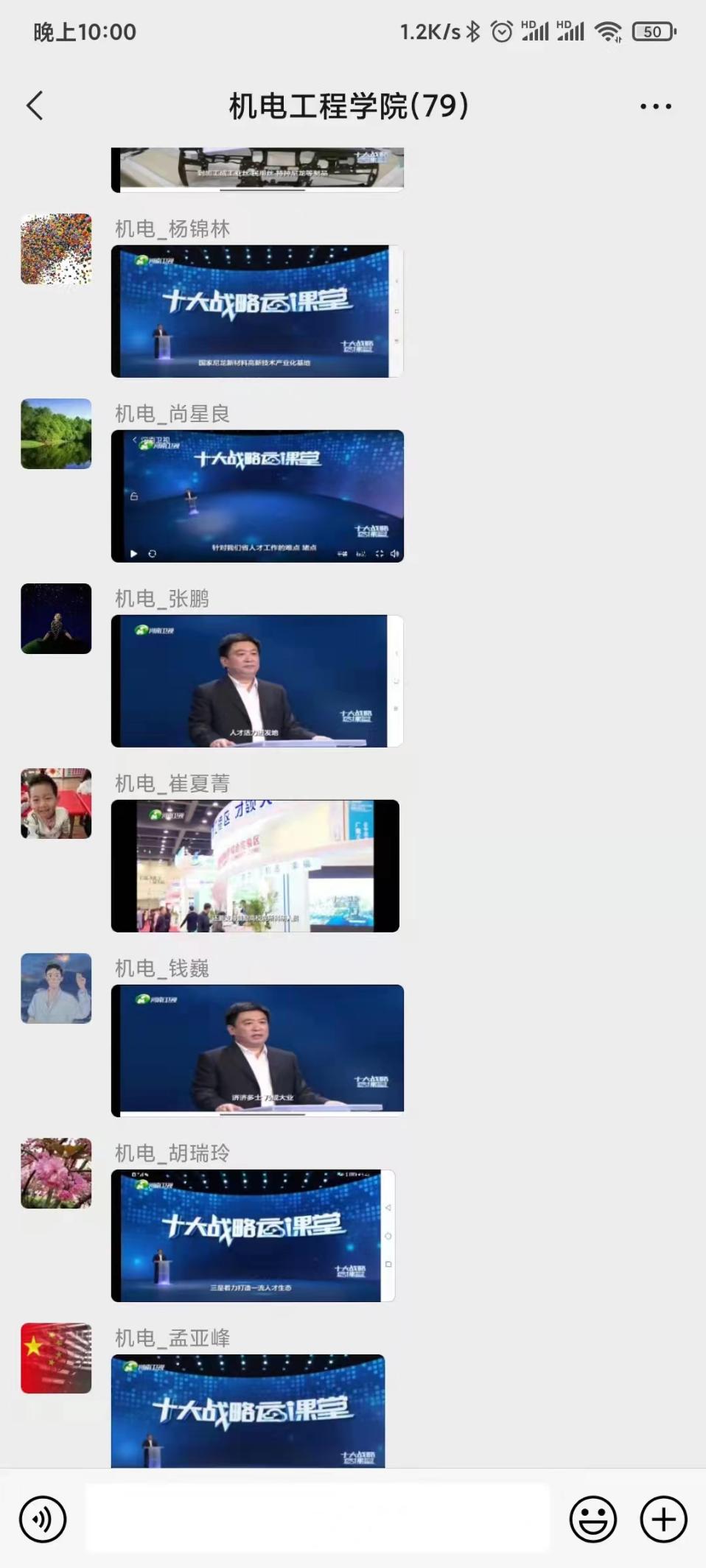Open 机电_孟亚峰's shared image
Screen dimensions: 706x1568
click(248, 1410)
